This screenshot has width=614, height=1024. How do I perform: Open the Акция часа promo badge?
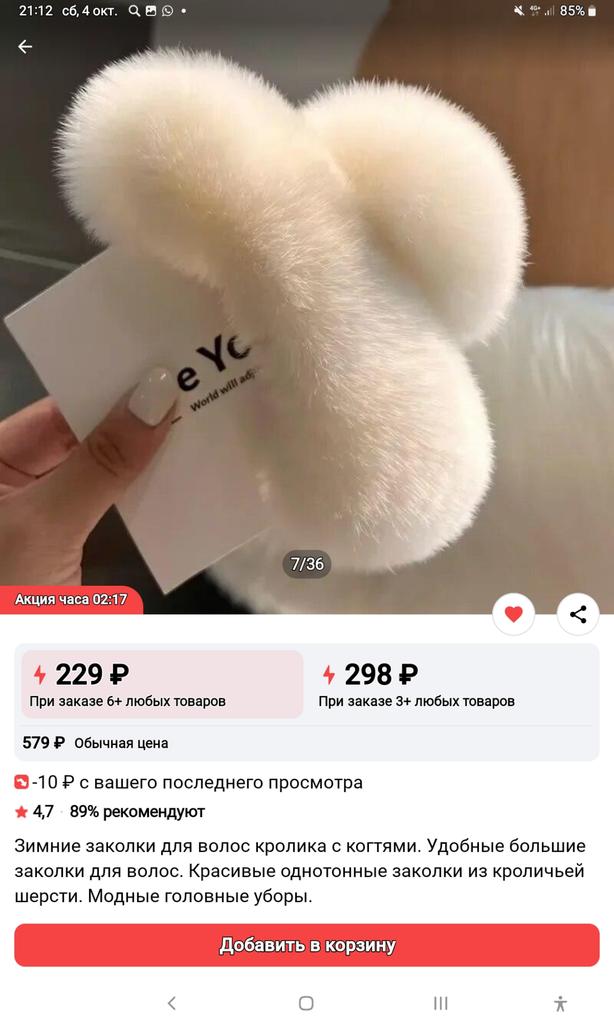click(x=71, y=600)
